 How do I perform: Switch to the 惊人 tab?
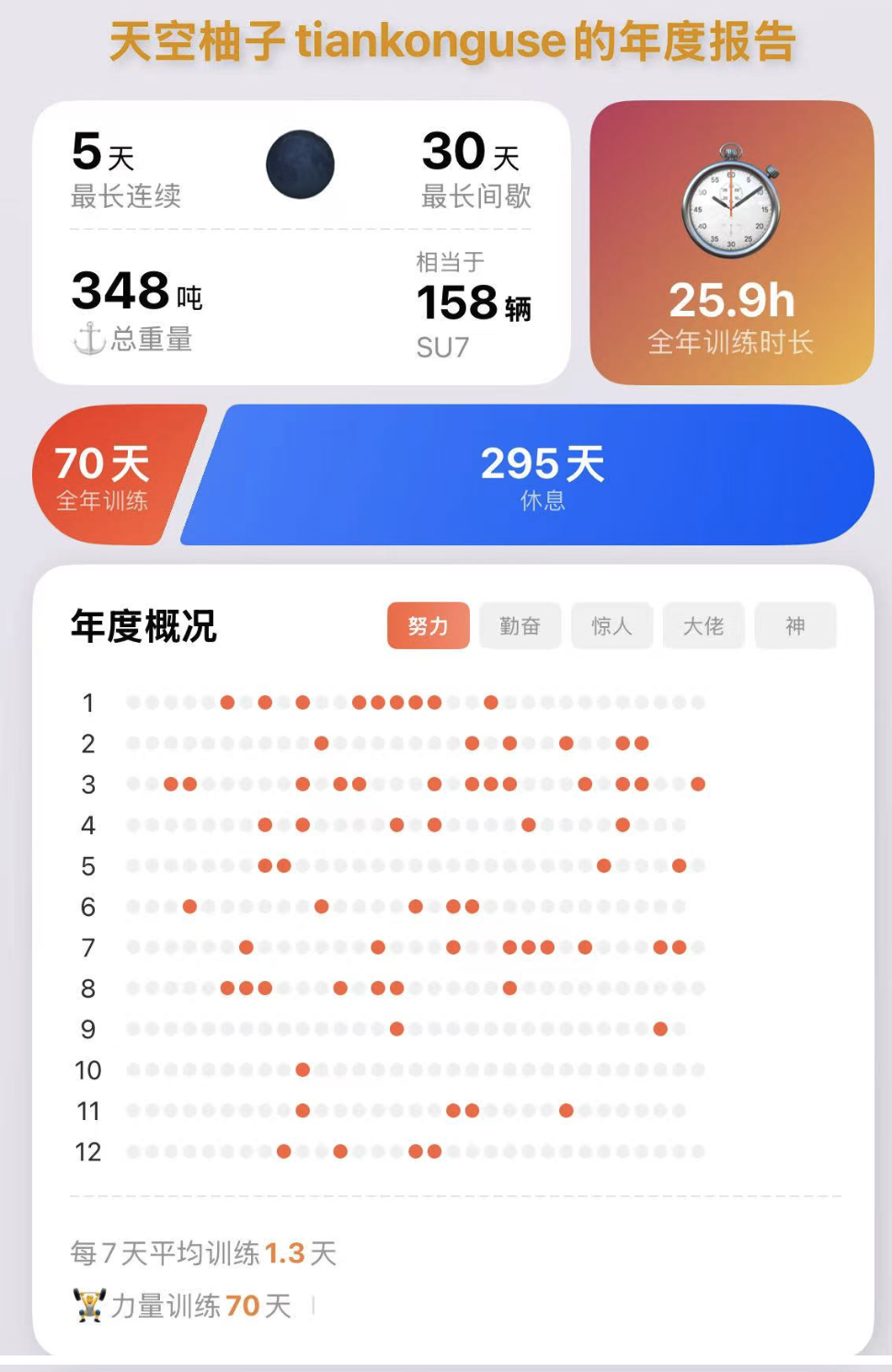click(612, 625)
